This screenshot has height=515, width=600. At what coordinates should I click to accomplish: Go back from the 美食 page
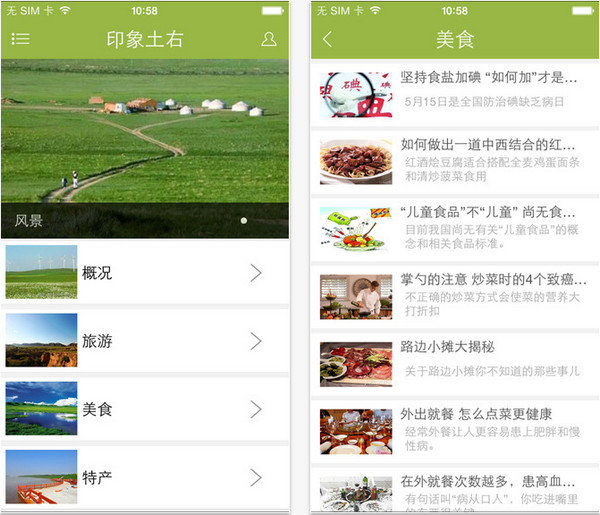tap(328, 40)
